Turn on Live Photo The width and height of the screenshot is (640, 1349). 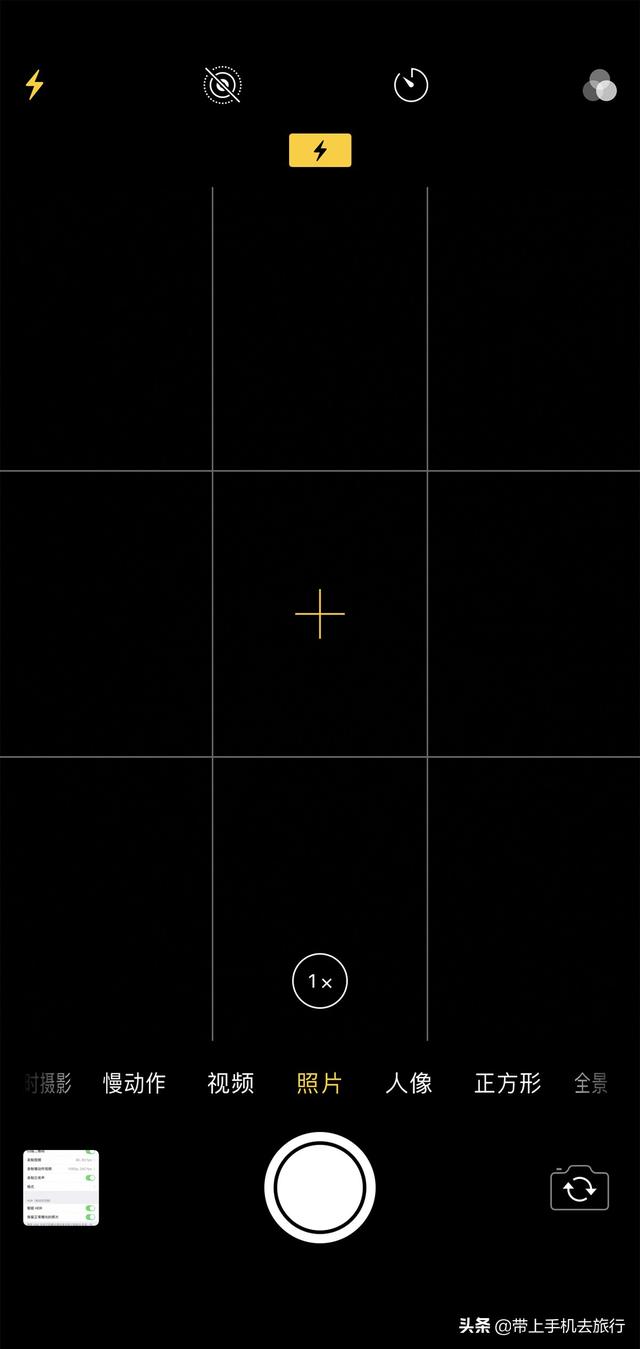223,86
